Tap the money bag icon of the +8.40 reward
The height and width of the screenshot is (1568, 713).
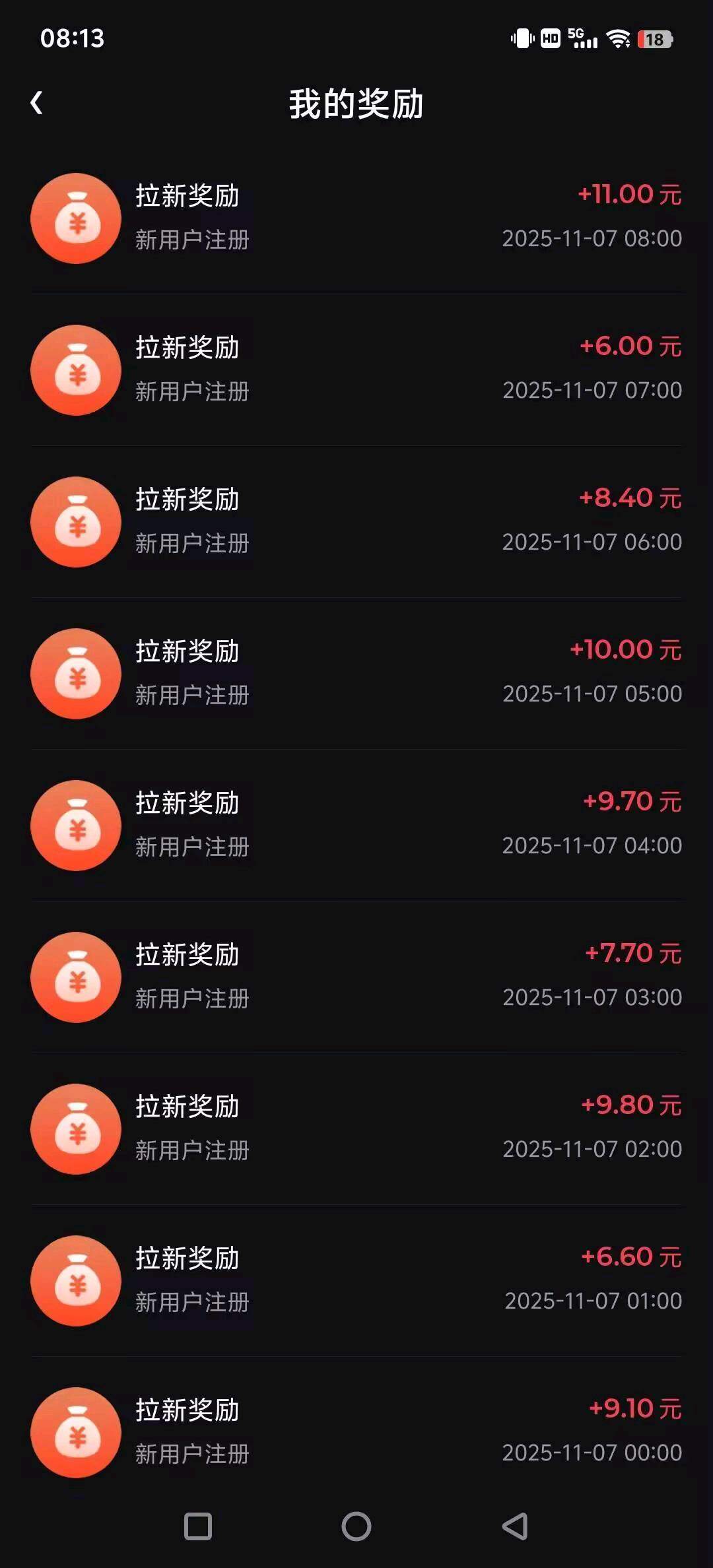[76, 522]
